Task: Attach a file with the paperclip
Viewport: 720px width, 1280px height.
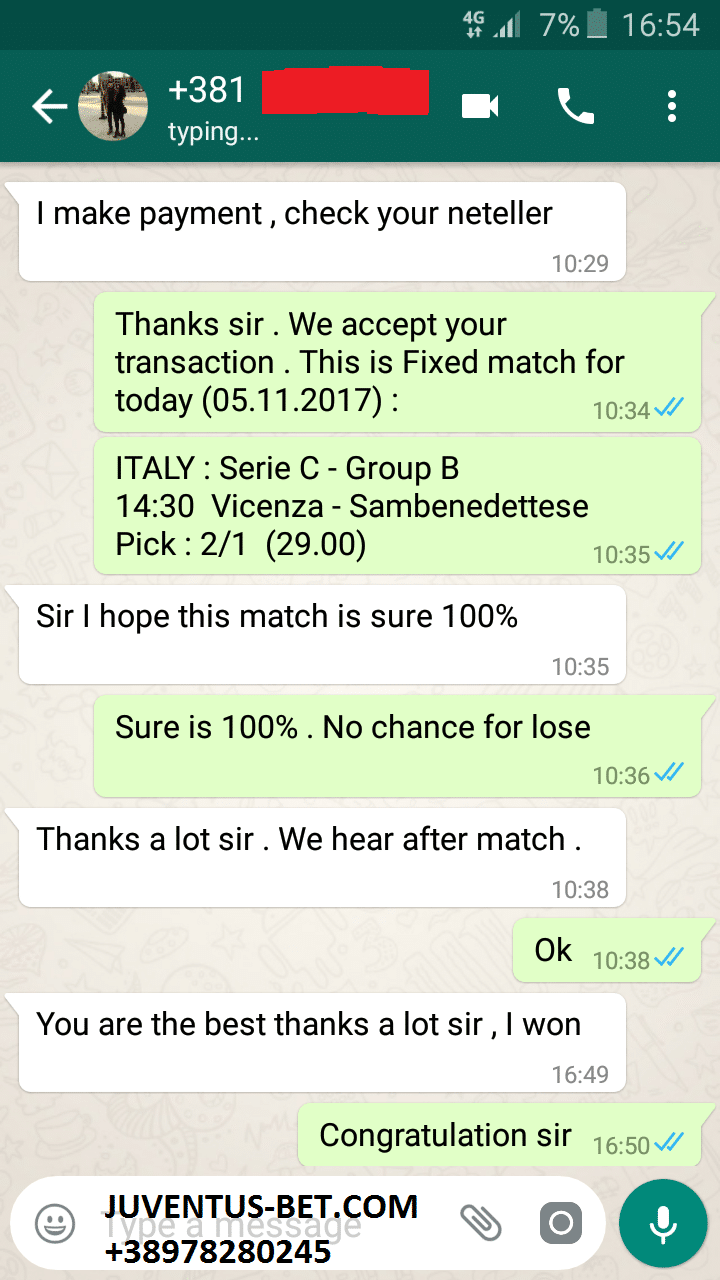Action: (x=480, y=1222)
